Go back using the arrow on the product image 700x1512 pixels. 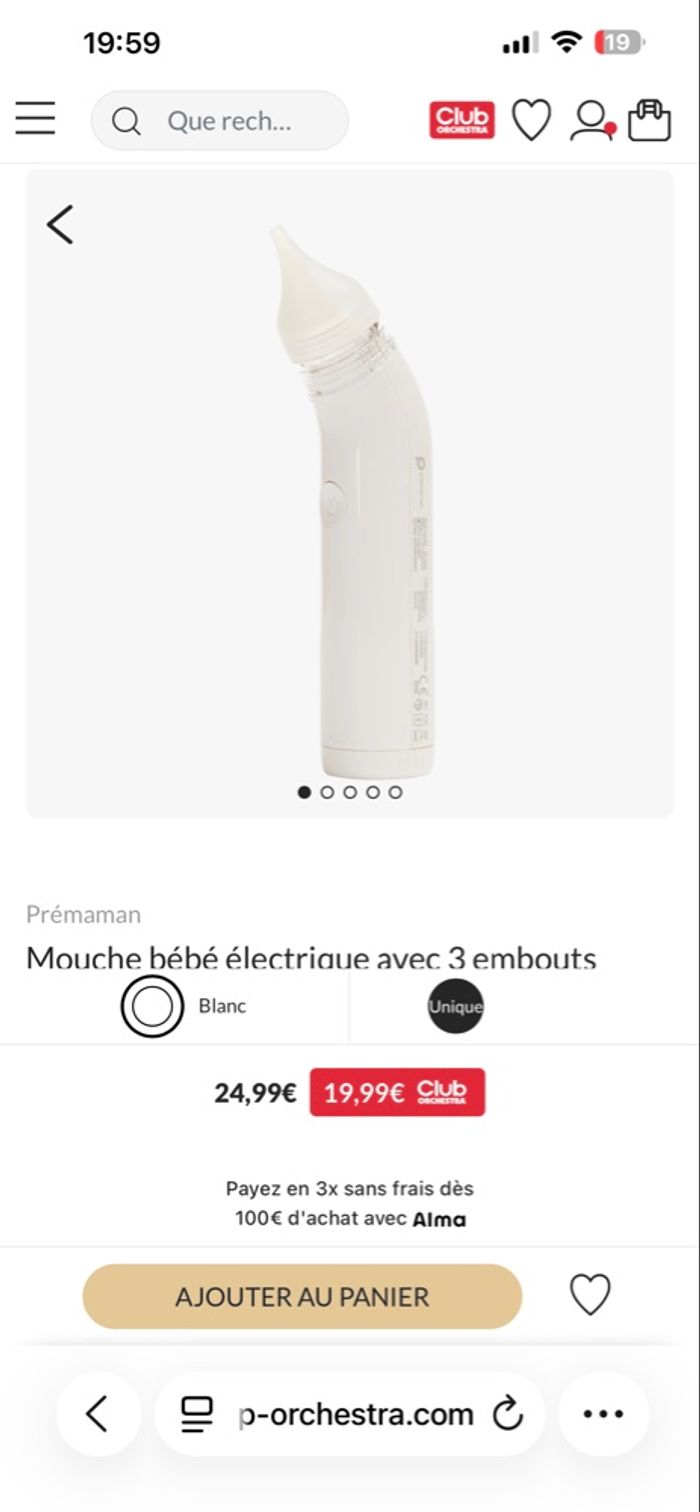coord(60,224)
